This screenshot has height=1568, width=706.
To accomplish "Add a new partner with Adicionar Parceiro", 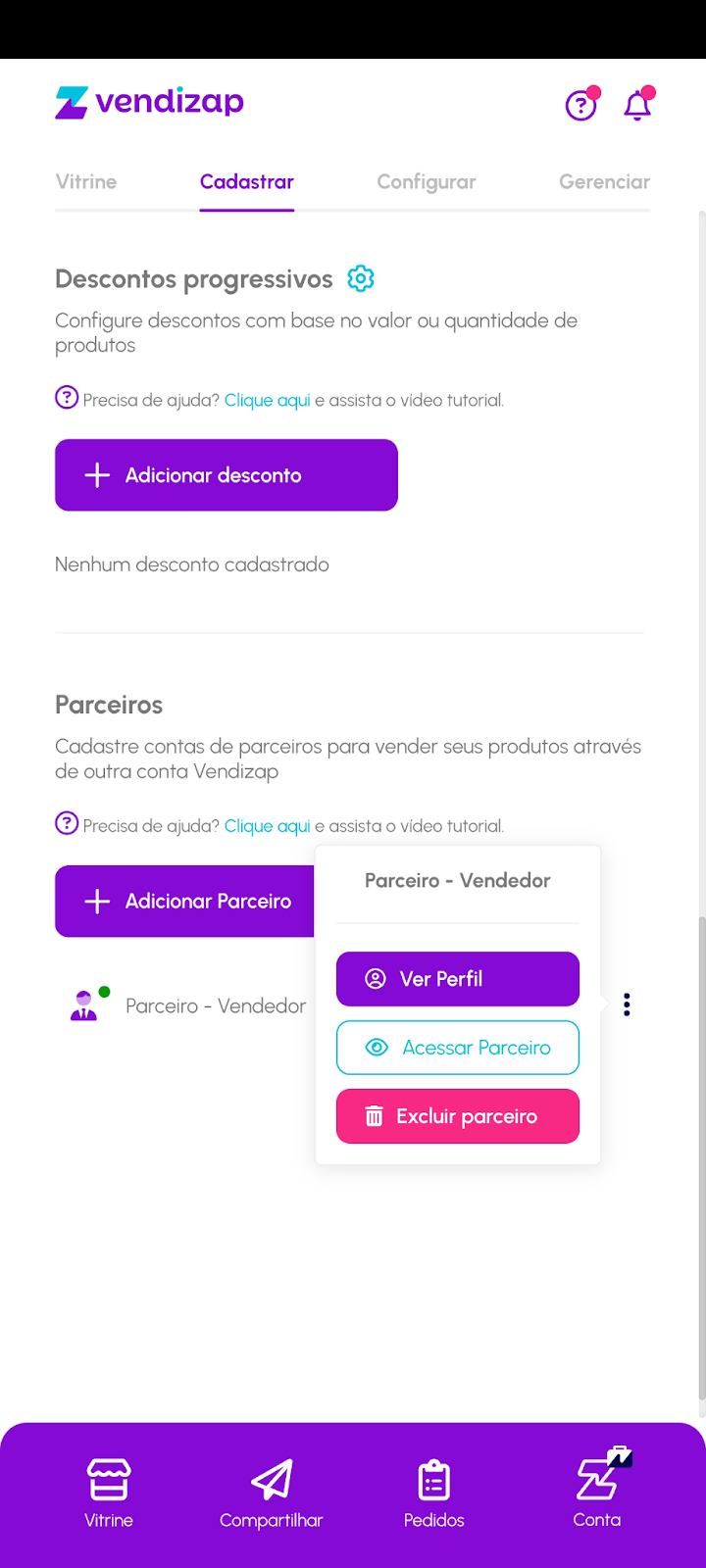I will pyautogui.click(x=186, y=902).
